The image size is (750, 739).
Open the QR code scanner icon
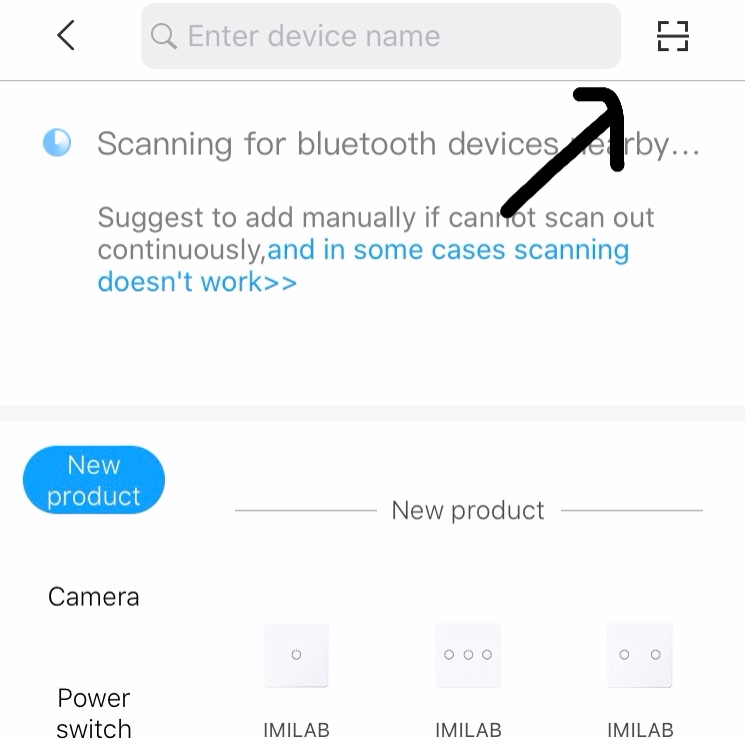(x=673, y=36)
